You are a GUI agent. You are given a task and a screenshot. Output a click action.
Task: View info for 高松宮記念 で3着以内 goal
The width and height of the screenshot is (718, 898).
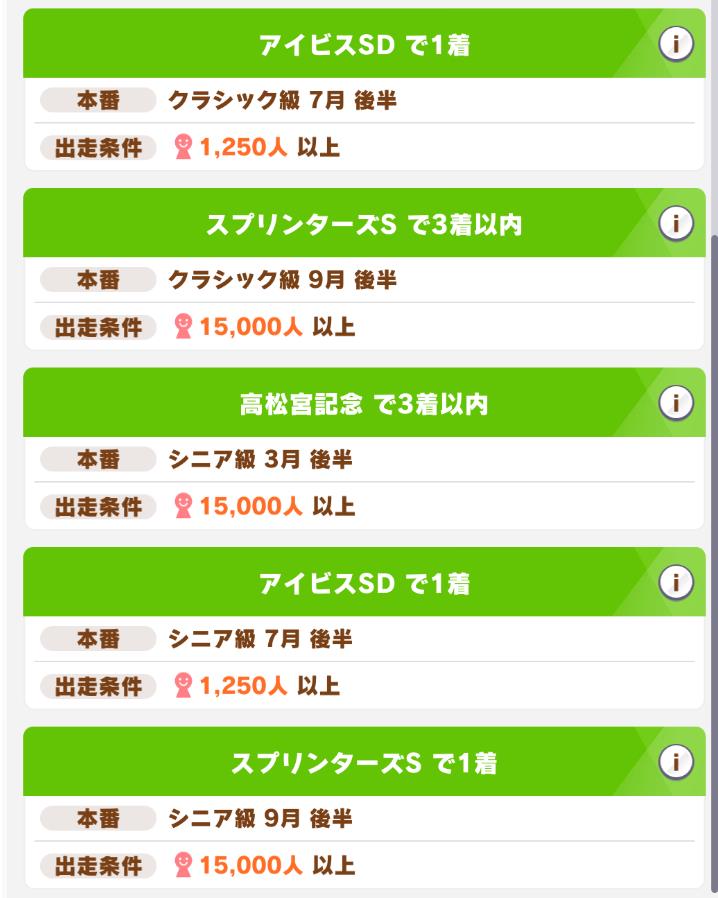click(677, 402)
